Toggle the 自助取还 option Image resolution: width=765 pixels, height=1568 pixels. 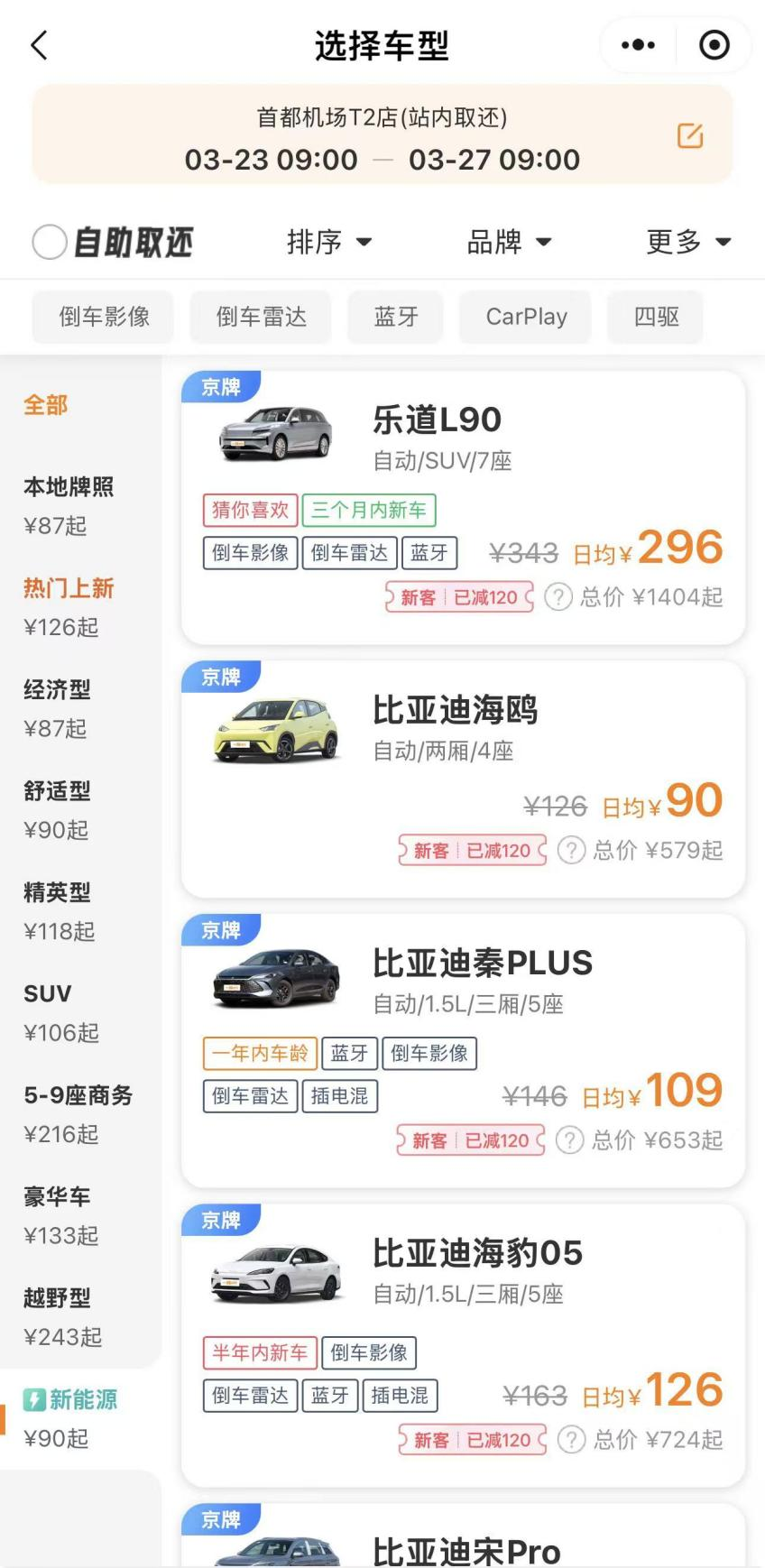click(51, 242)
